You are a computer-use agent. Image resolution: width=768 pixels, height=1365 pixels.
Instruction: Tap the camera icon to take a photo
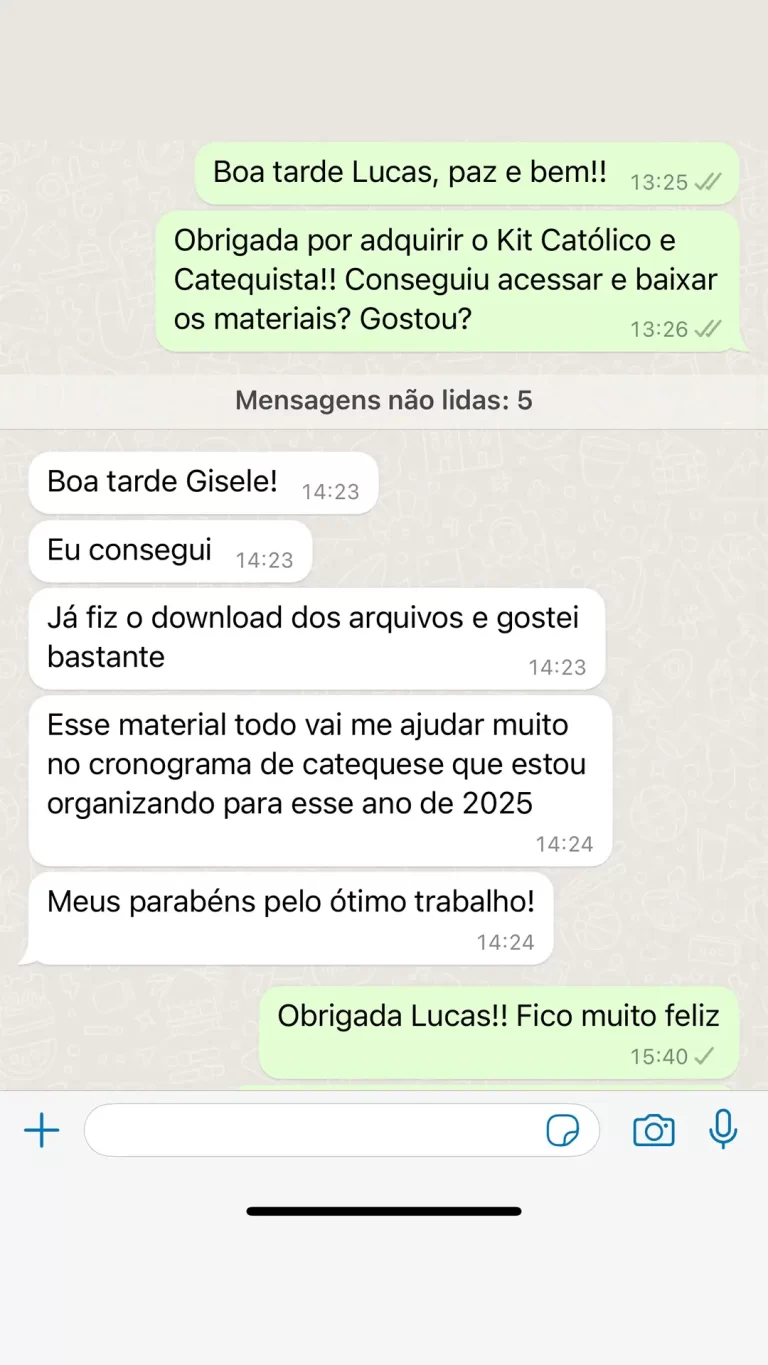(653, 1129)
